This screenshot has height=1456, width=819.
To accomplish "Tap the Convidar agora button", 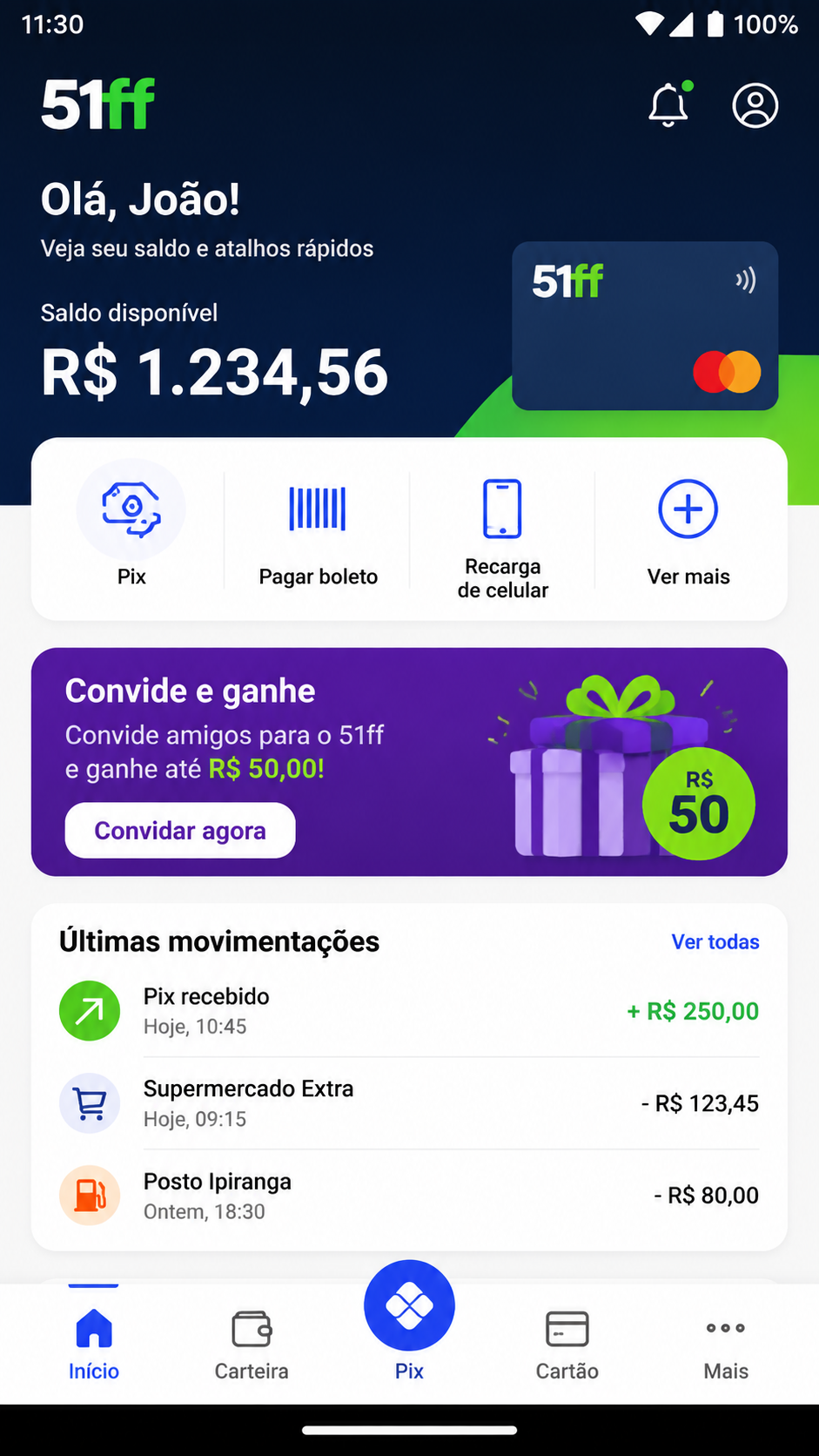I will click(180, 830).
